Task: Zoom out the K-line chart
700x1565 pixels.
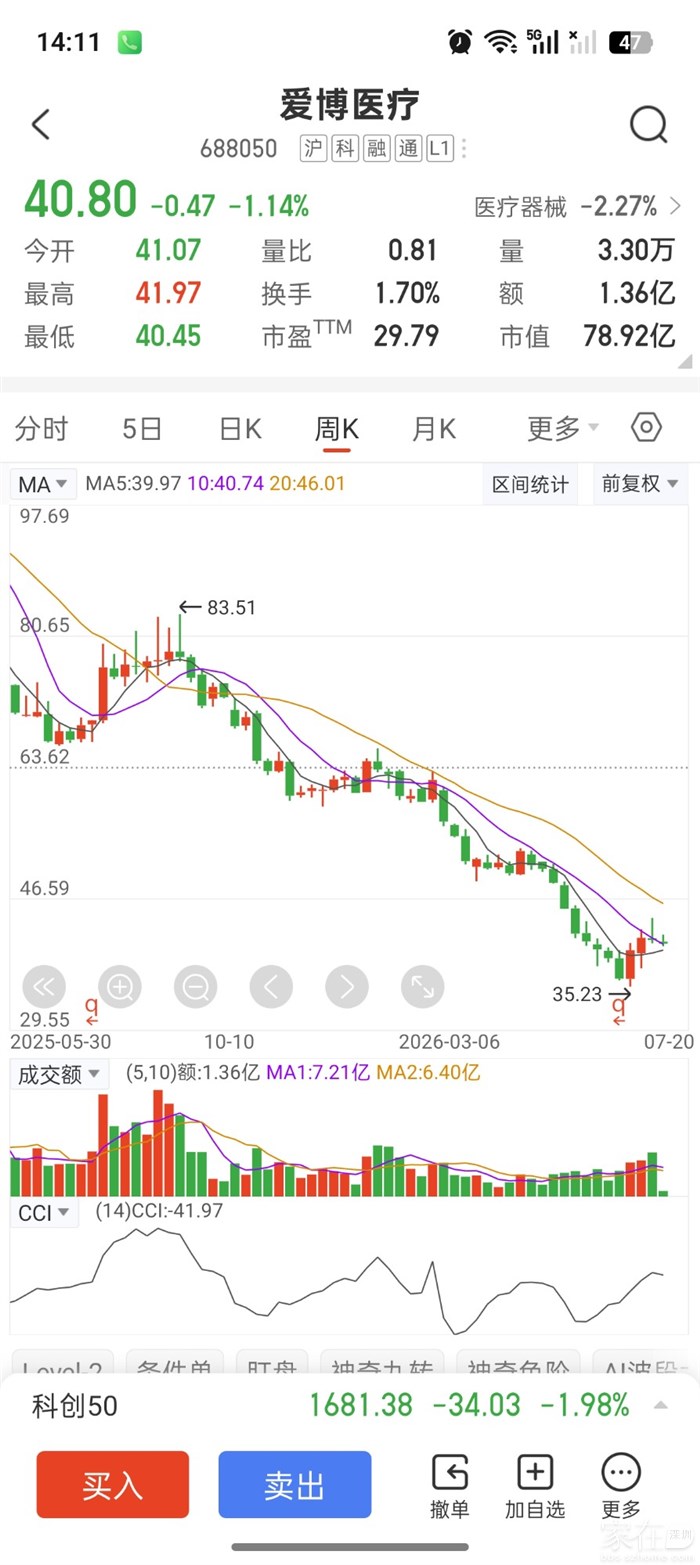Action: tap(195, 987)
